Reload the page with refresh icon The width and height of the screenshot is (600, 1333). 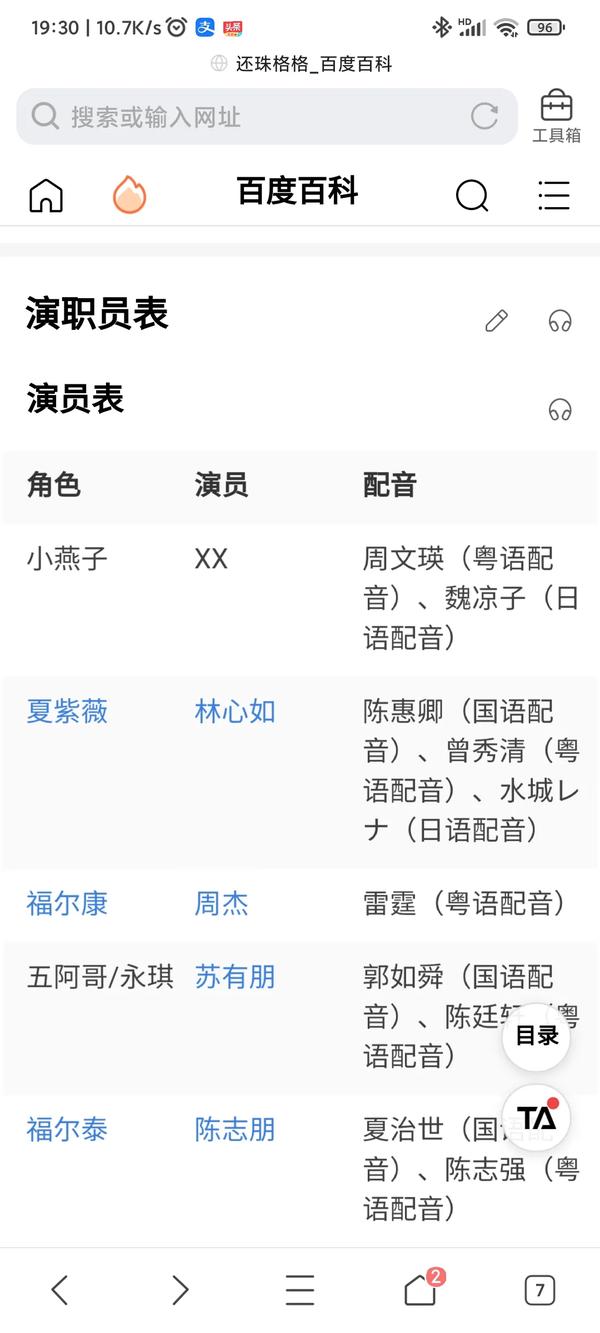pyautogui.click(x=484, y=117)
